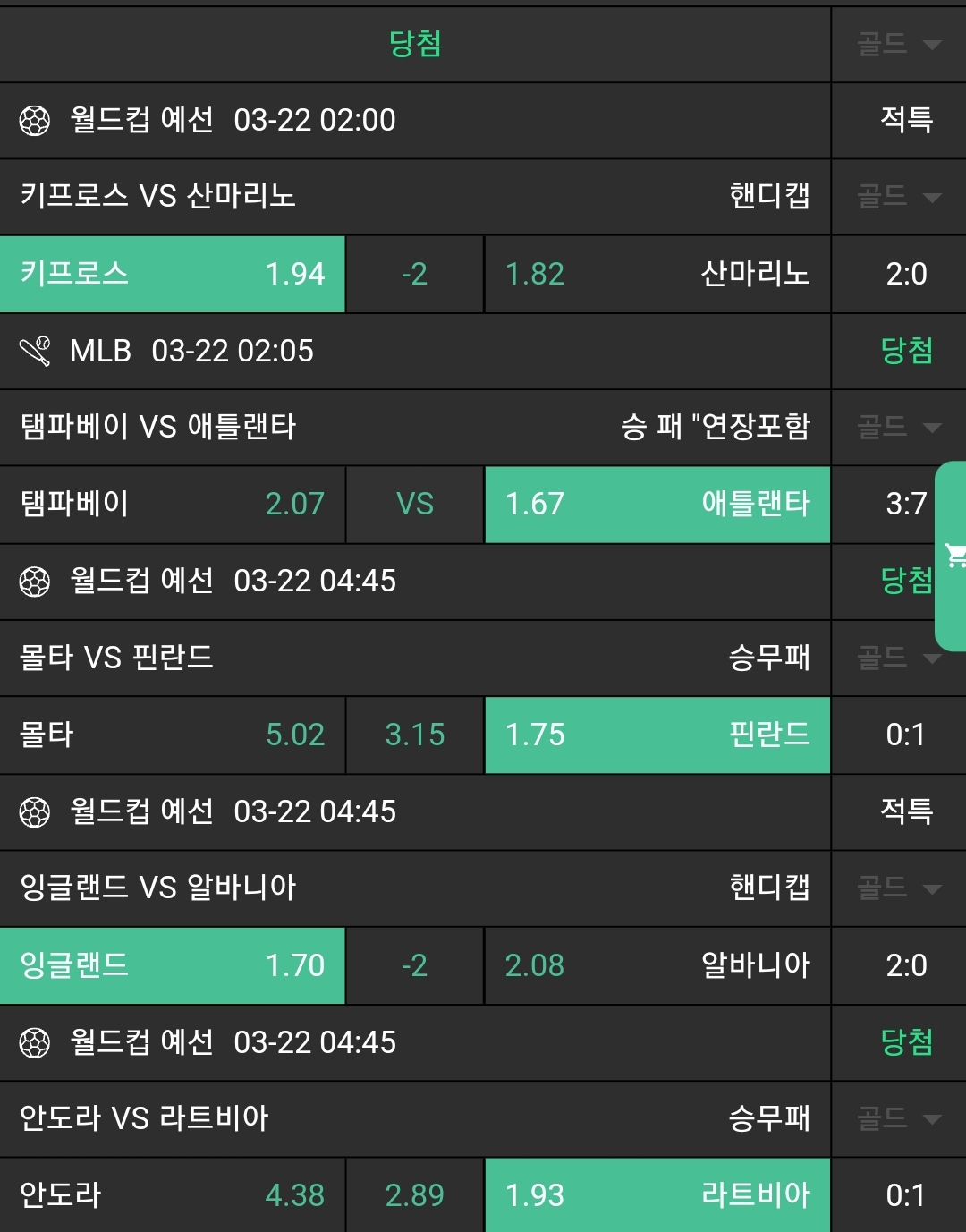Open the 골드 dropdown for 안도라 VS 라트비아

click(x=898, y=1118)
